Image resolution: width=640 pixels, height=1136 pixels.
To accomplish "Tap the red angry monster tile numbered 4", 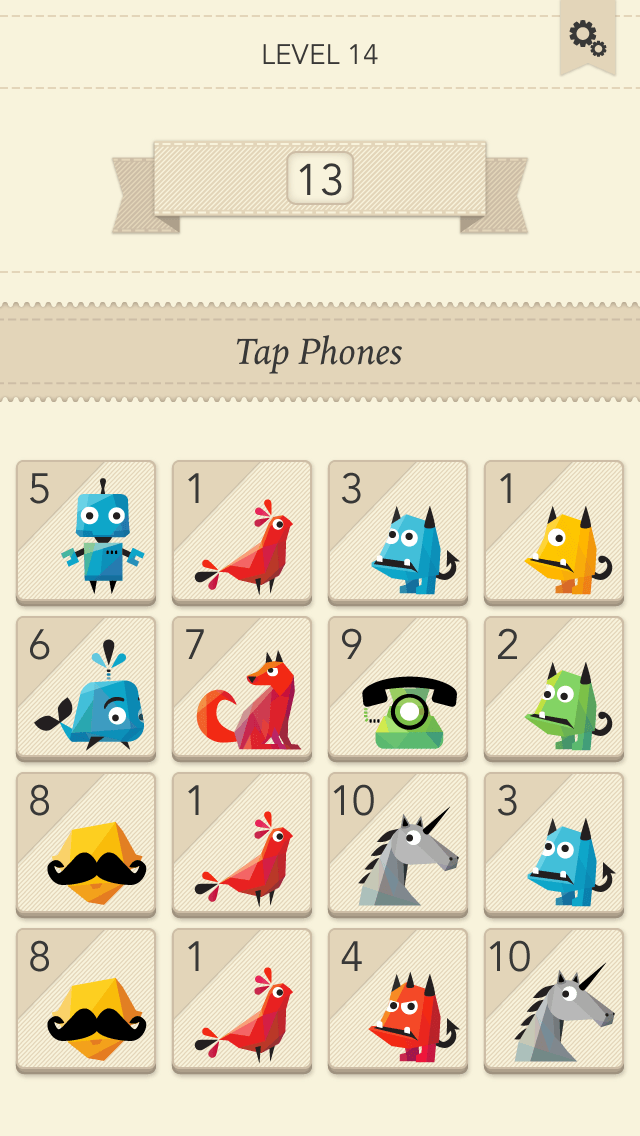I will [x=398, y=1001].
